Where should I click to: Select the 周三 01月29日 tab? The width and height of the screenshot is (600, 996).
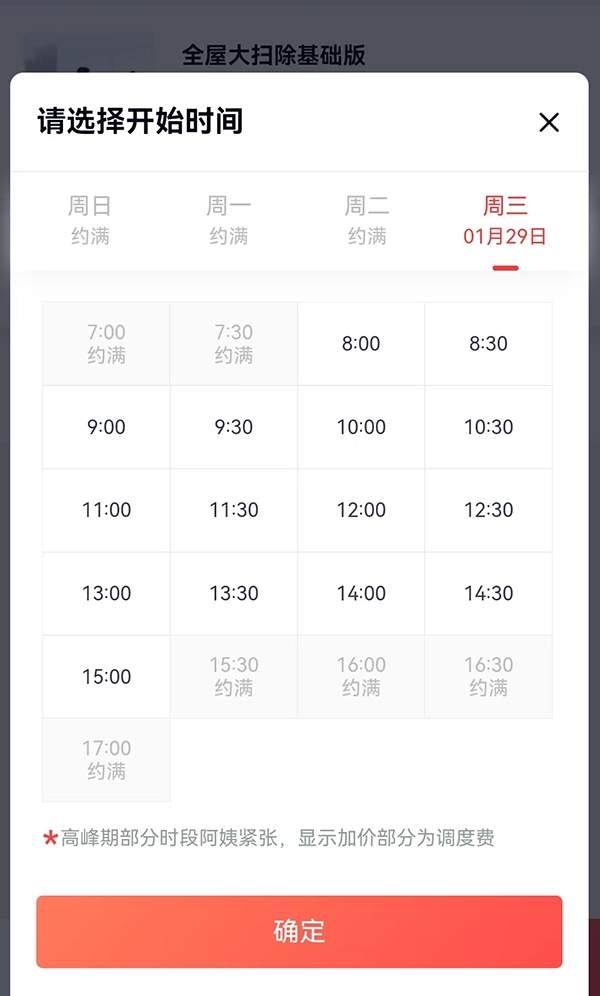(x=505, y=220)
